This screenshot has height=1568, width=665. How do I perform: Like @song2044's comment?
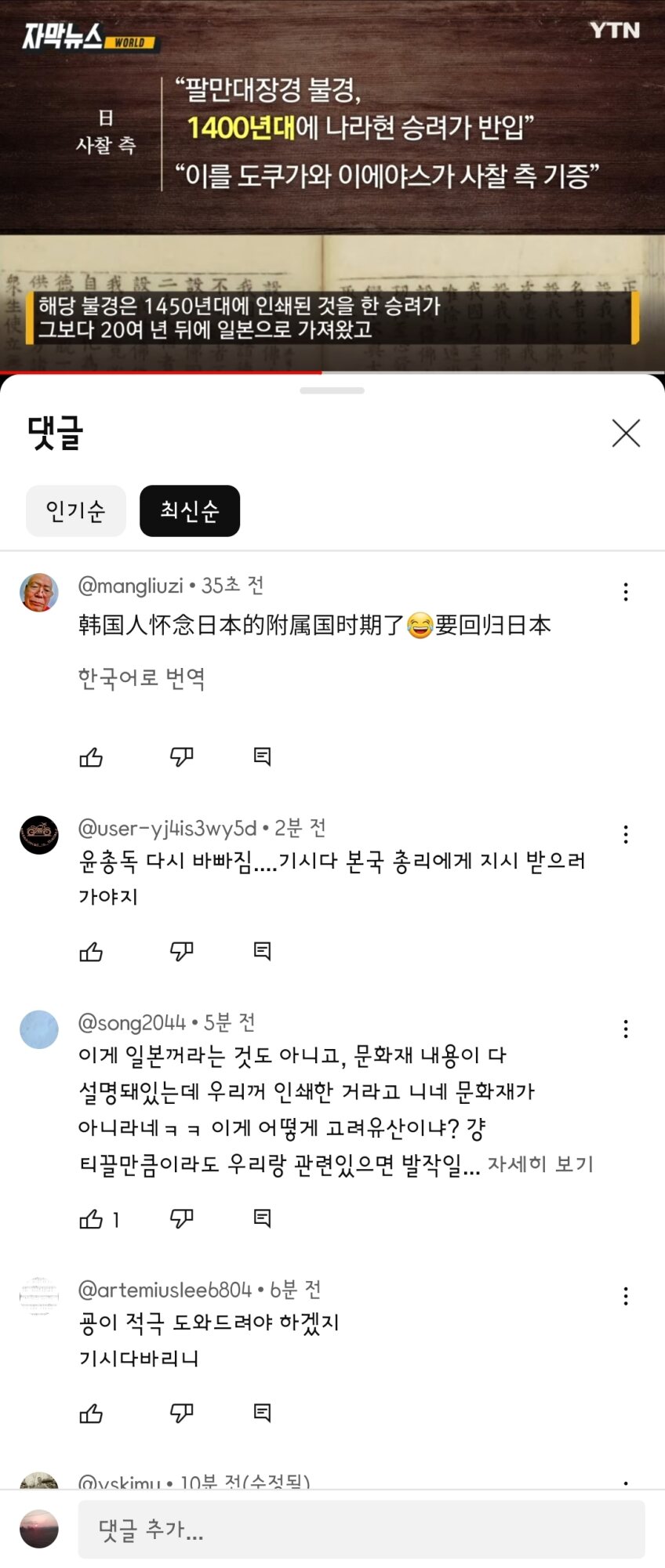click(91, 1219)
